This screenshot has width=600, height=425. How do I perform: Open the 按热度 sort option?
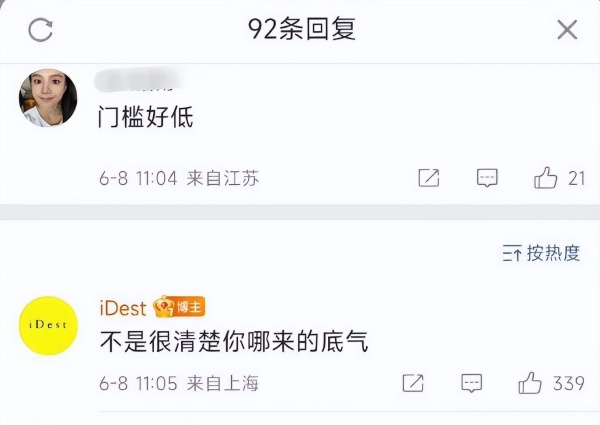click(x=541, y=253)
